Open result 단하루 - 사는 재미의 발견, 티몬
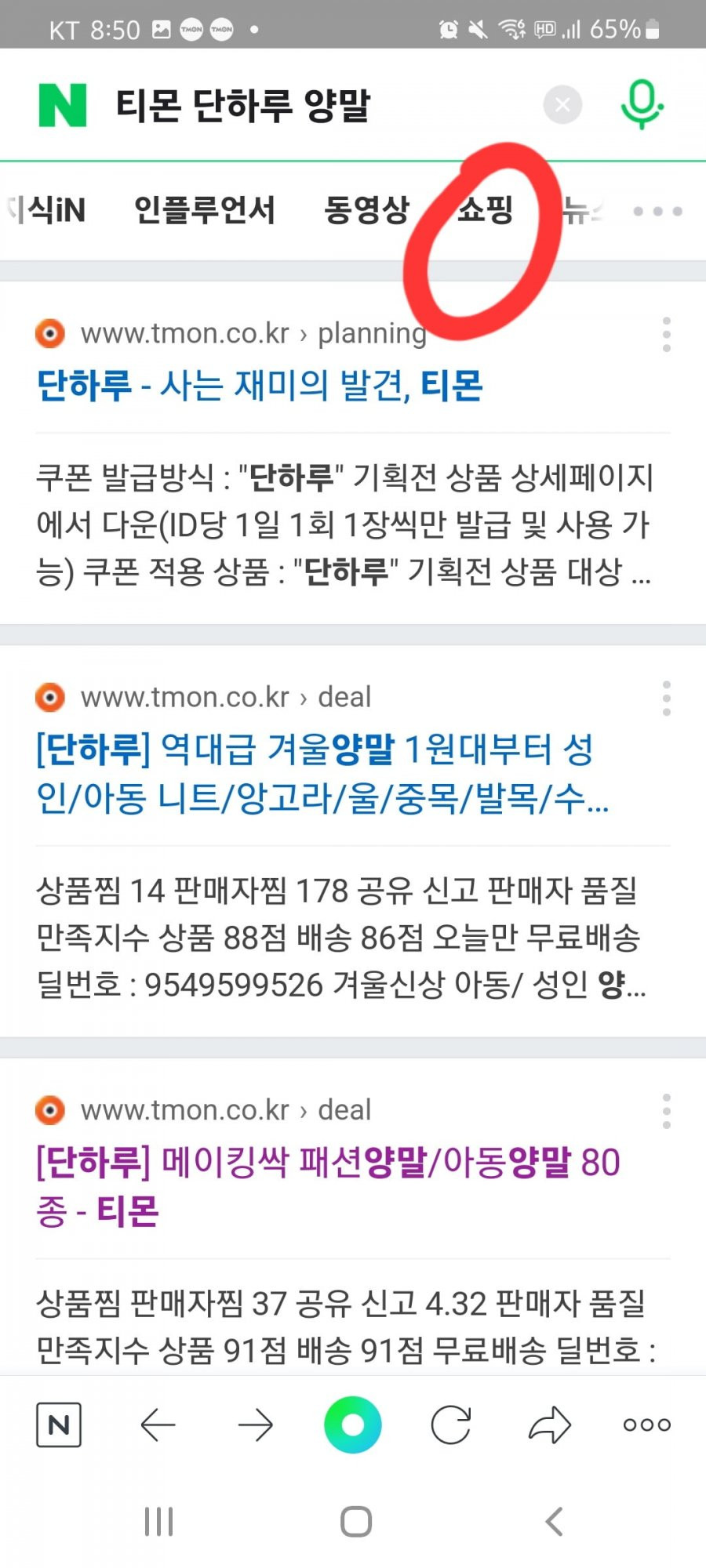 pyautogui.click(x=260, y=386)
